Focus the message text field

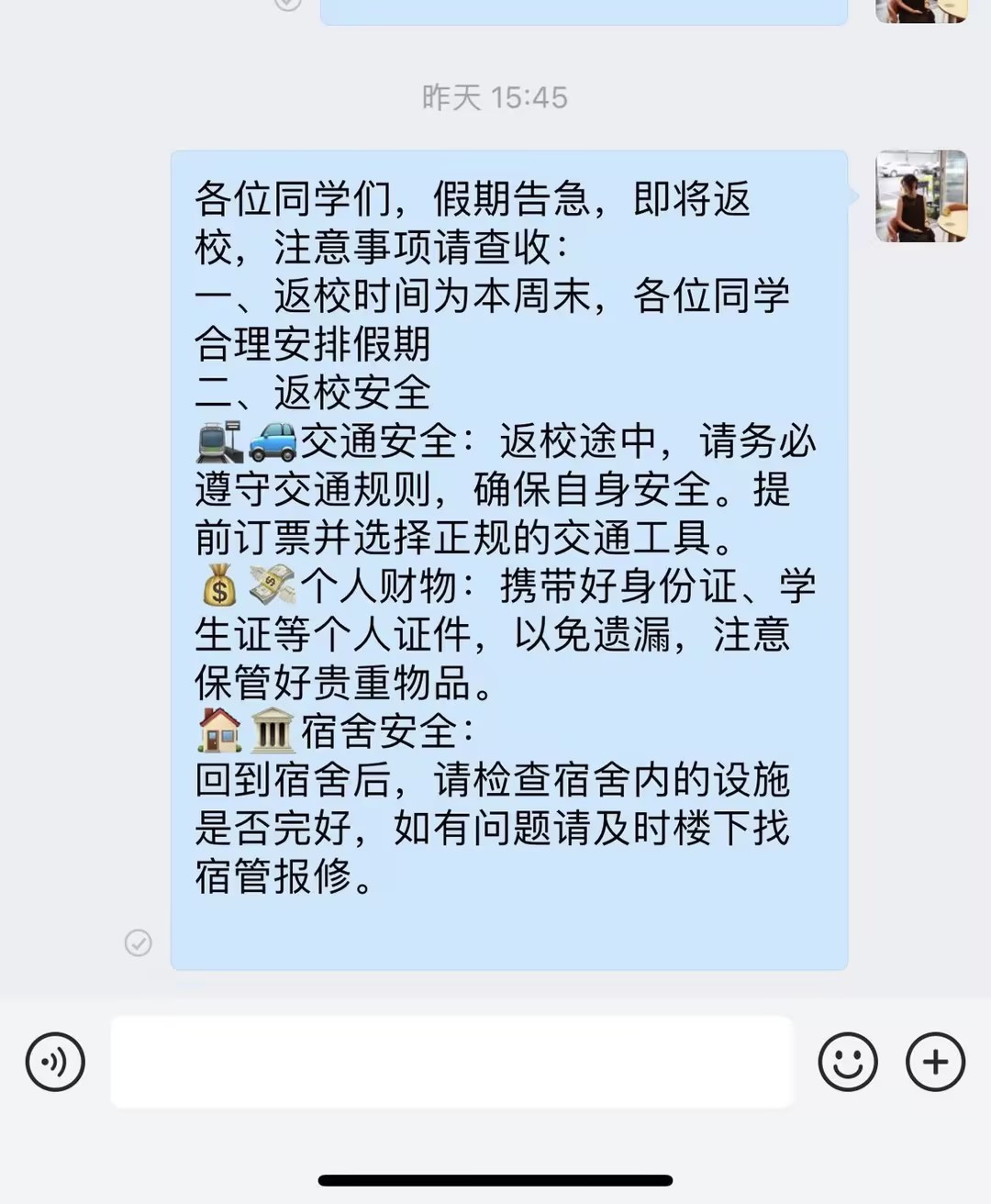pos(451,1062)
